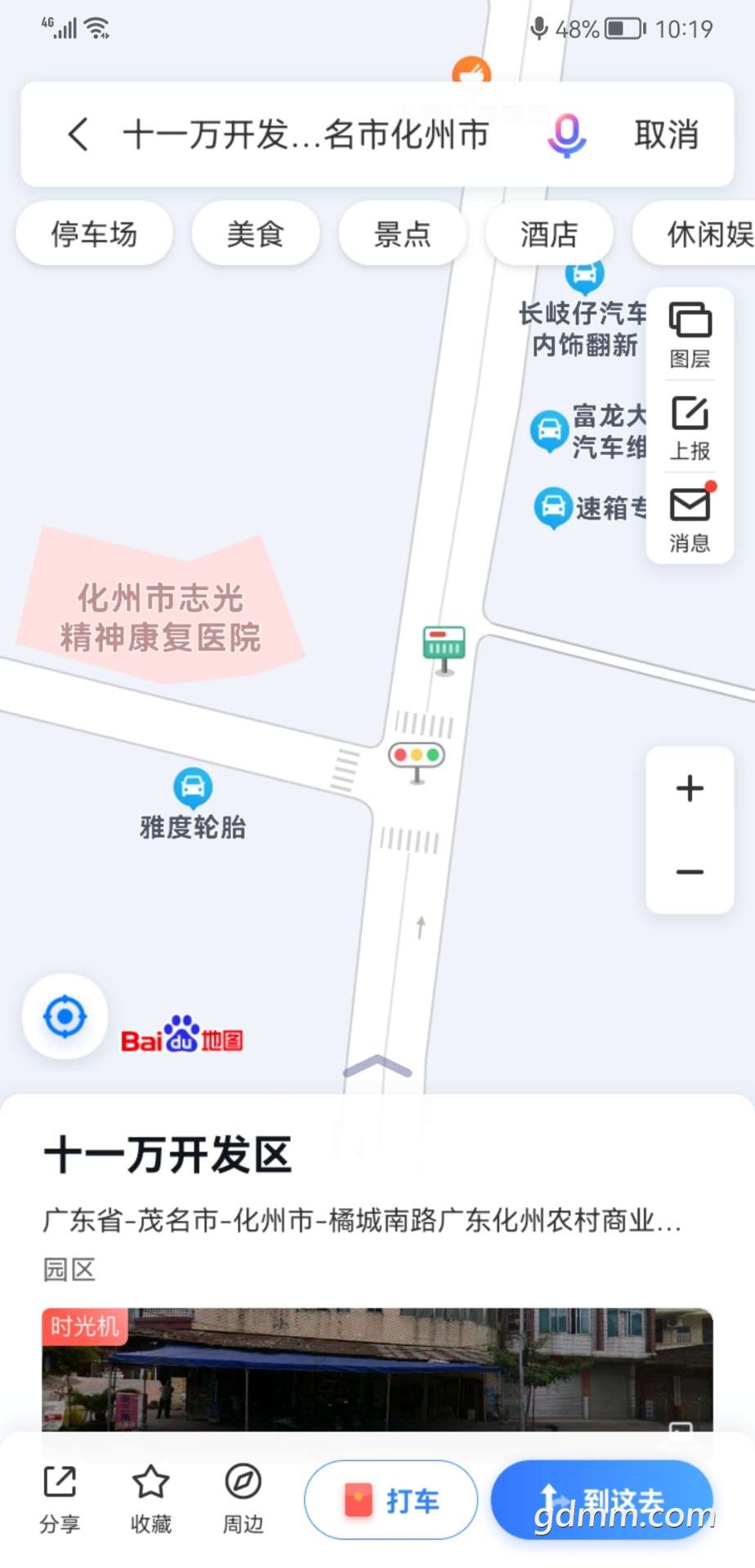The width and height of the screenshot is (755, 1568).
Task: Go back using the arrow in search bar
Action: [x=78, y=135]
